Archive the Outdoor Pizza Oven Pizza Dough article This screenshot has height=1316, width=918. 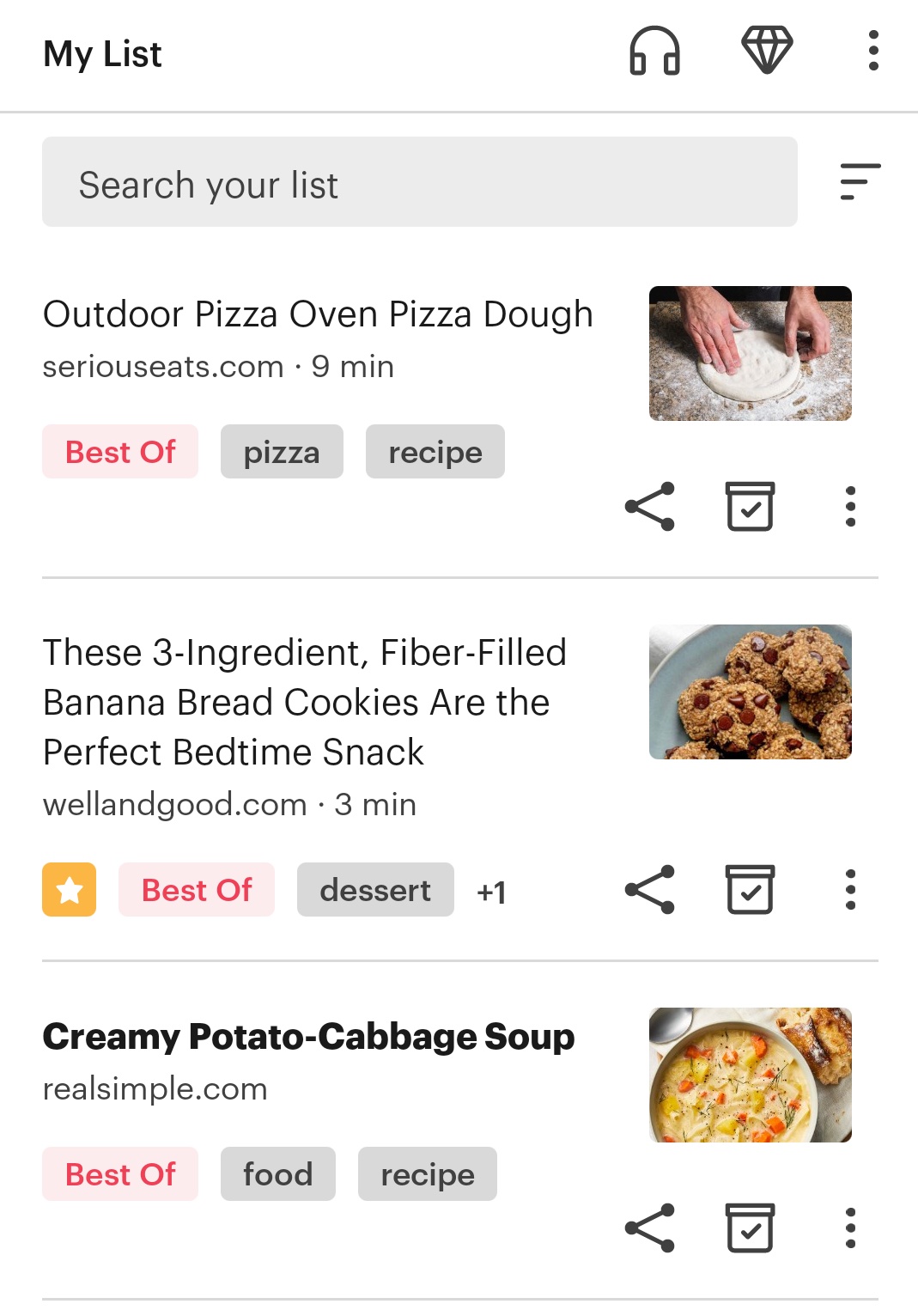coord(750,507)
